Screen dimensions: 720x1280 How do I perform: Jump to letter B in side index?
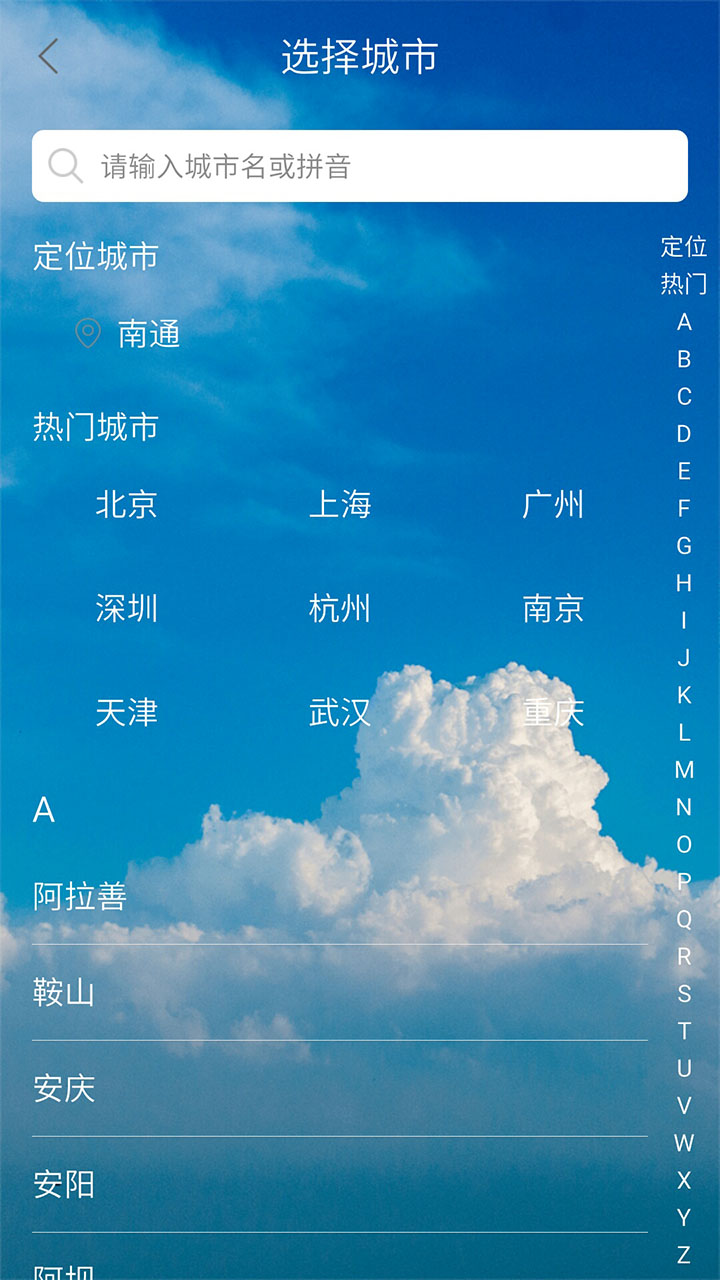(683, 359)
